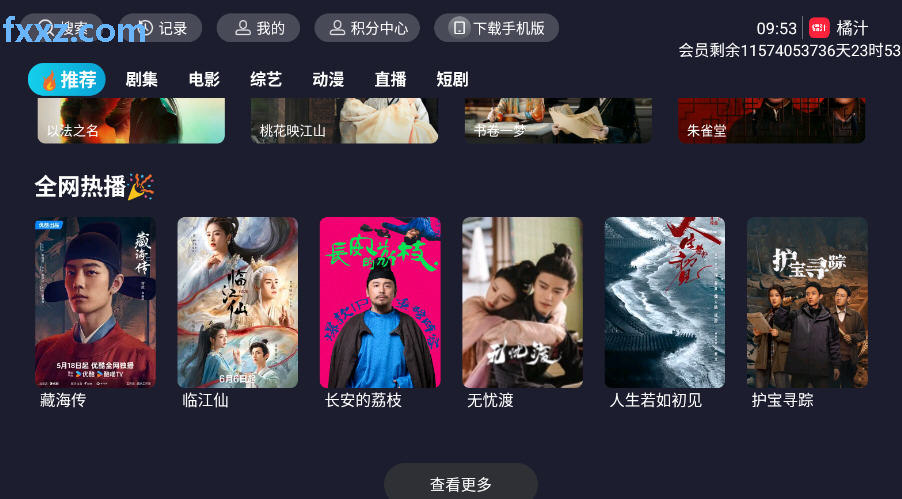Tap 查看更多 to see more
The height and width of the screenshot is (499, 902).
(461, 484)
